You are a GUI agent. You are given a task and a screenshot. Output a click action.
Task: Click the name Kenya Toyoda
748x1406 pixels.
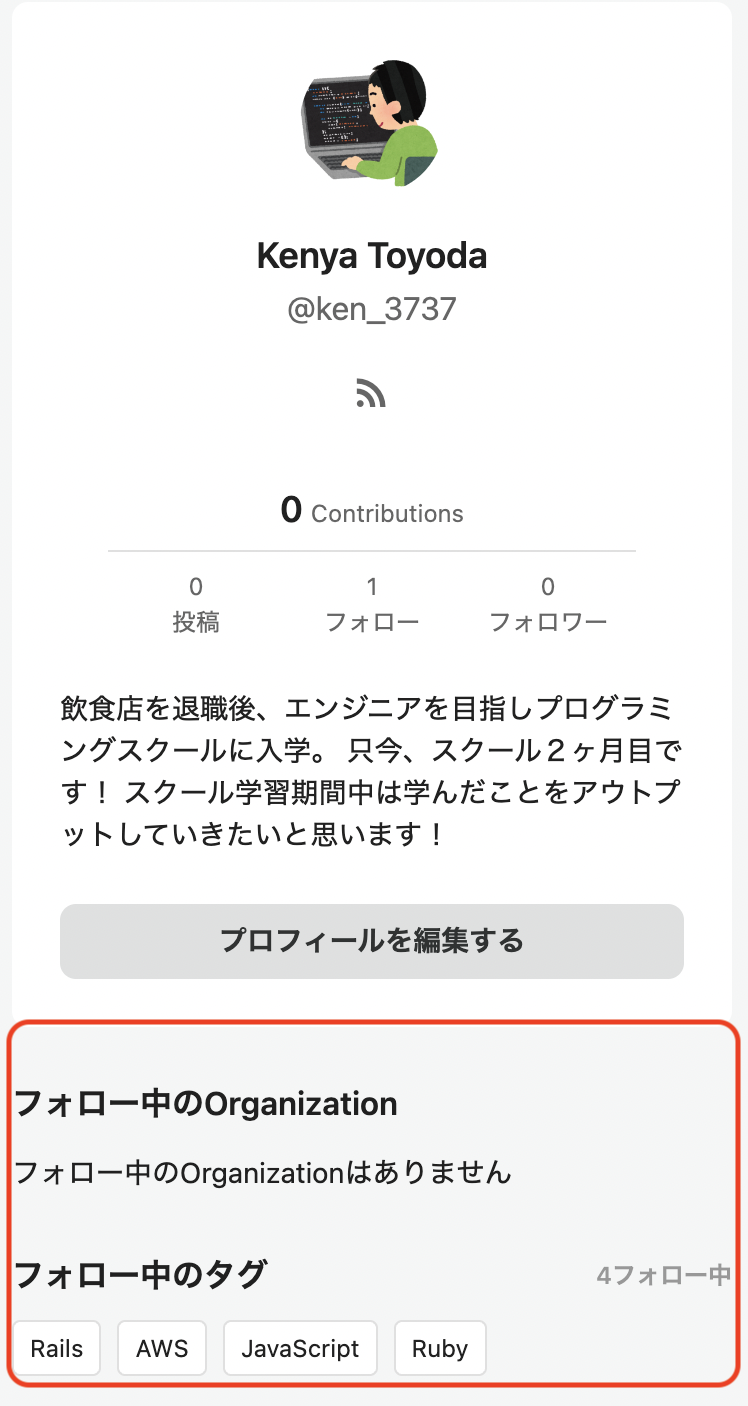pyautogui.click(x=372, y=256)
